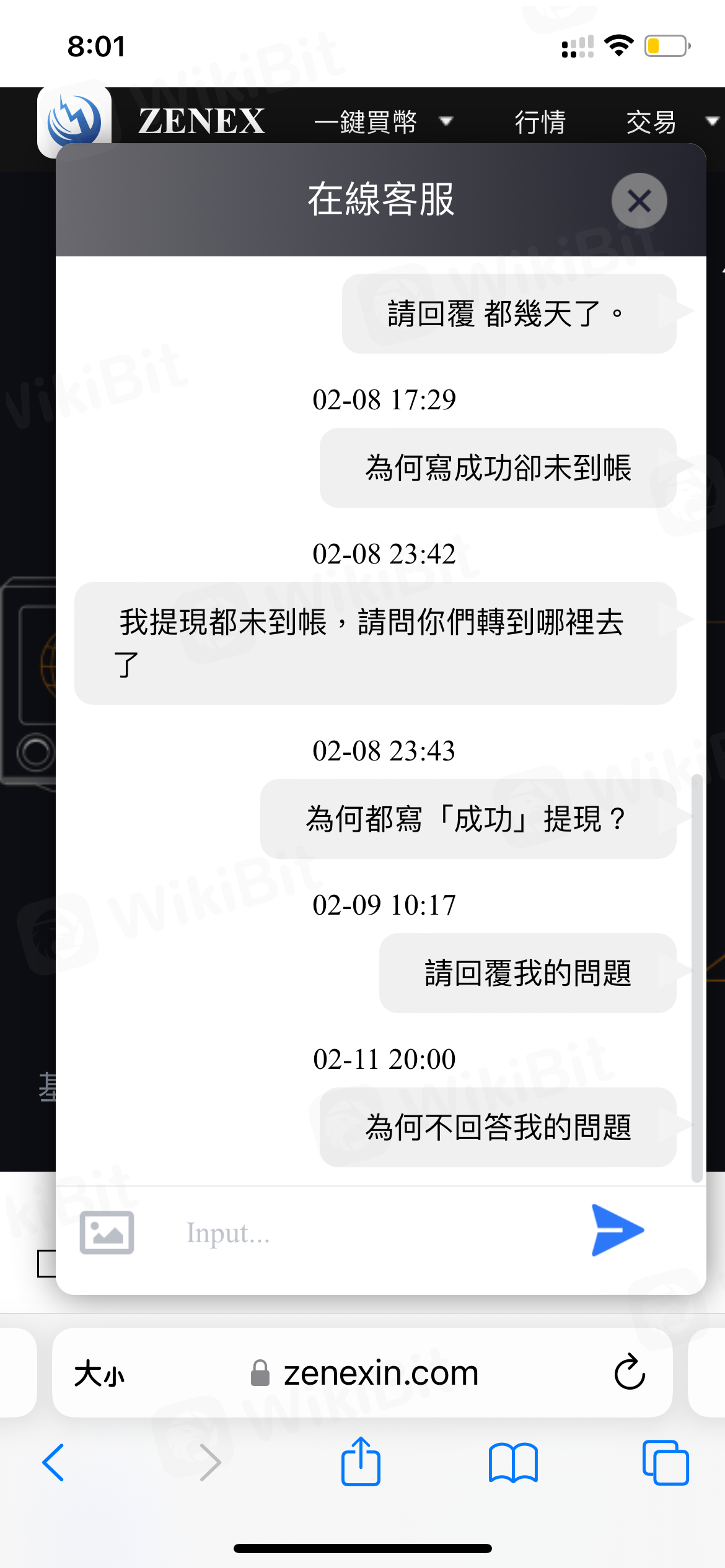Screen dimensions: 725x1568
Task: Open the 大小 text size options
Action: pos(99,1374)
